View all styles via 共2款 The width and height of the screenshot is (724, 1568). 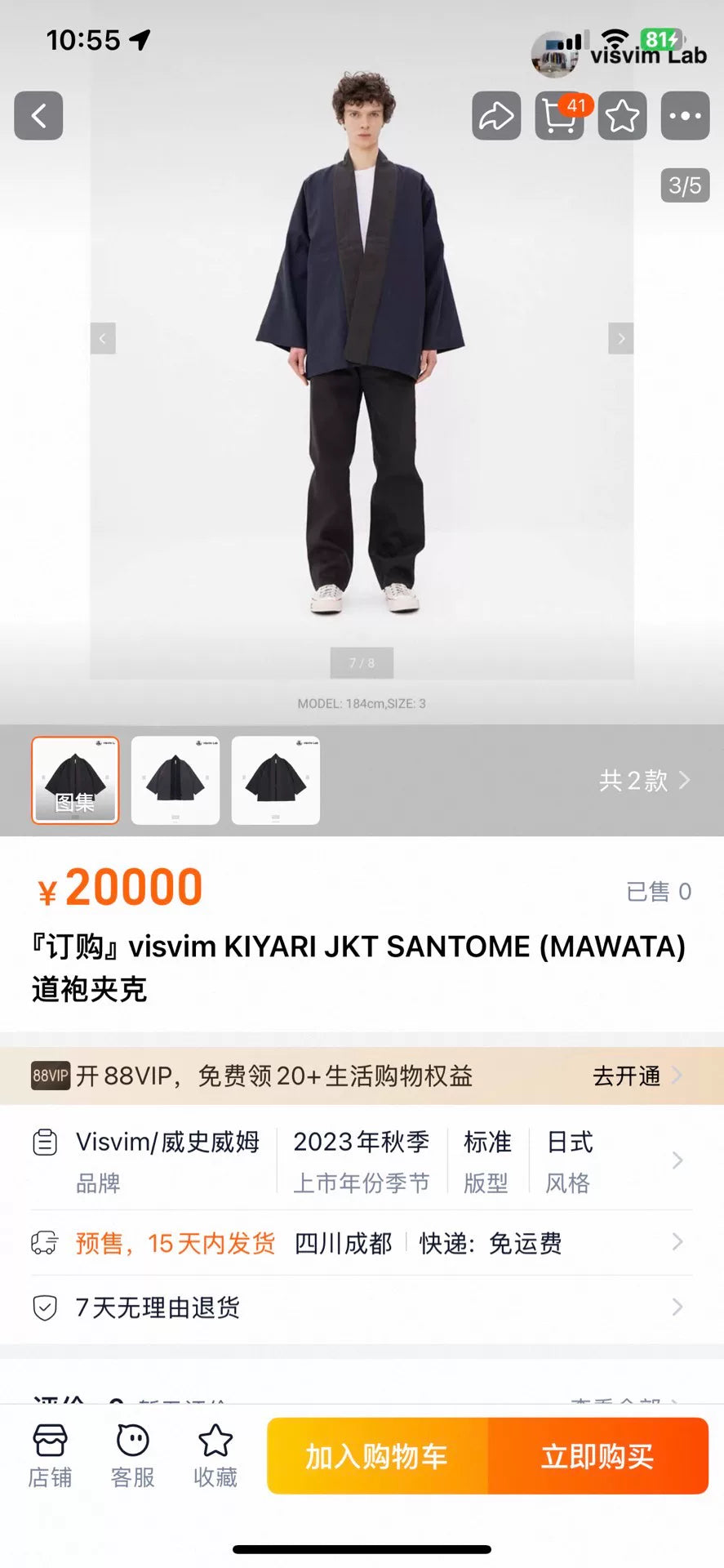[644, 781]
